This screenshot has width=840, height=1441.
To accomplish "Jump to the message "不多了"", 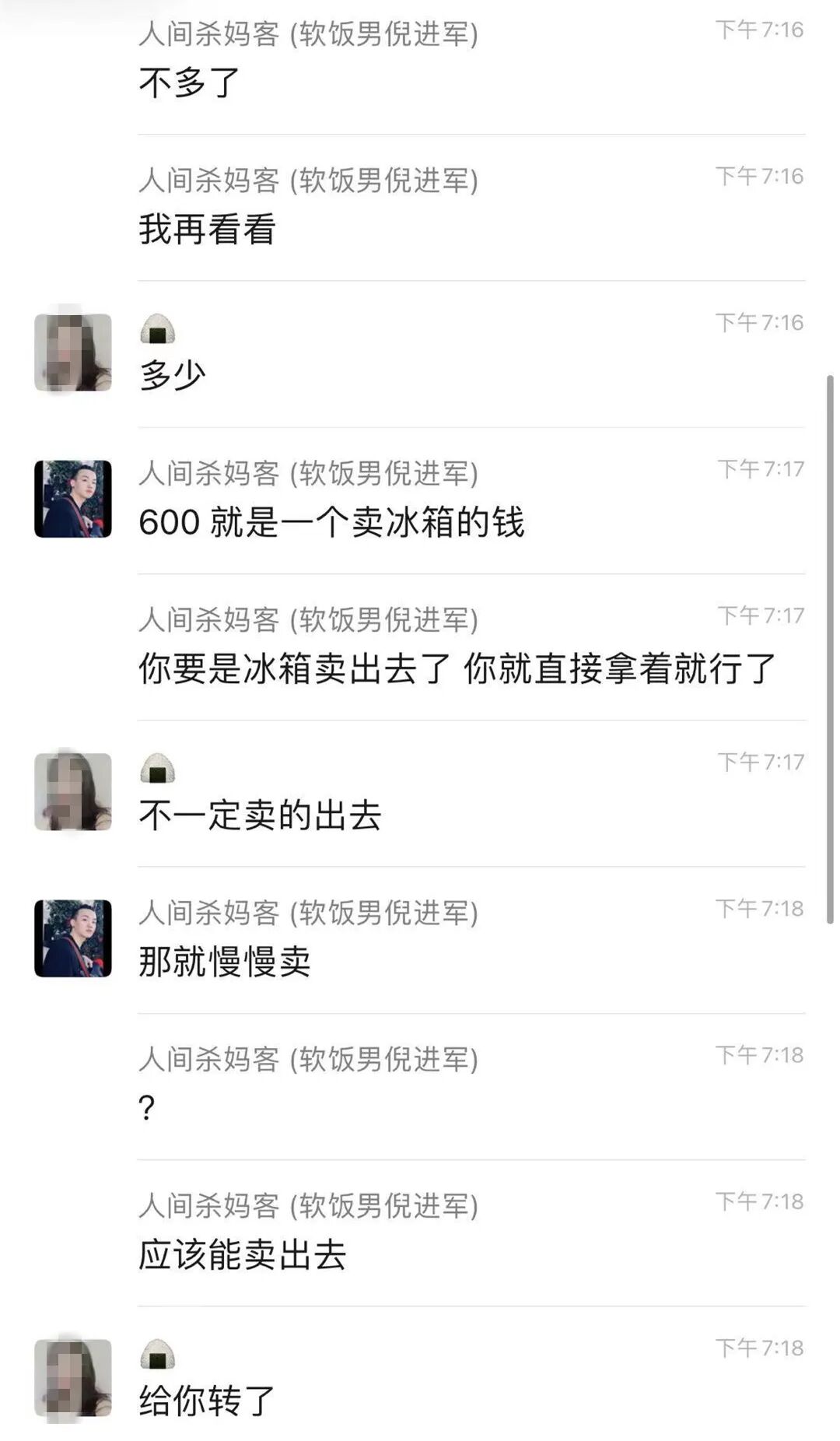I will point(189,83).
